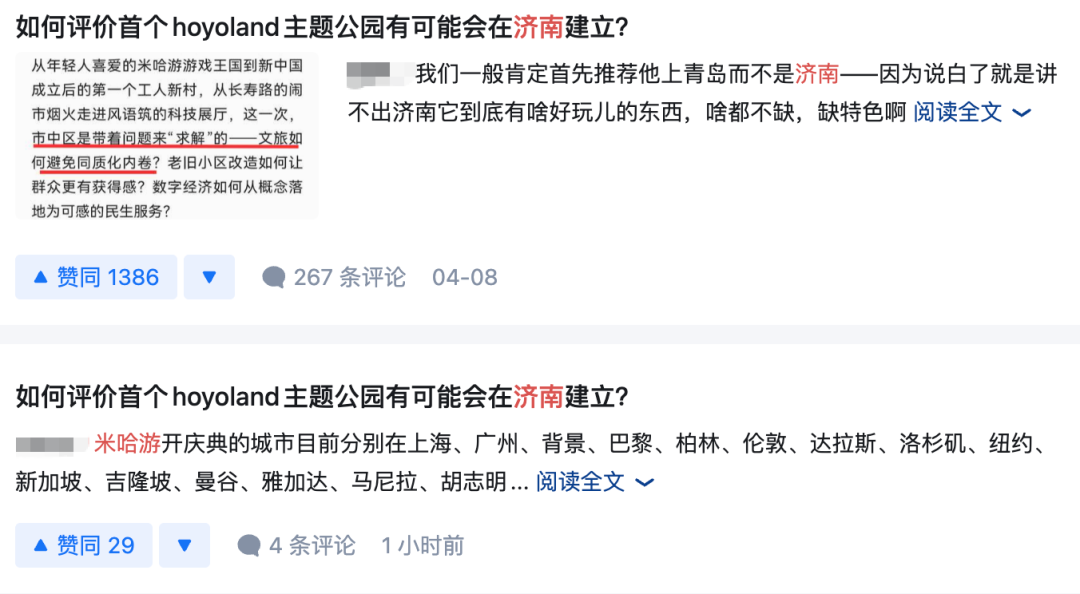Open the answer's image thumbnail about 市中区
The height and width of the screenshot is (594, 1080).
(x=167, y=136)
